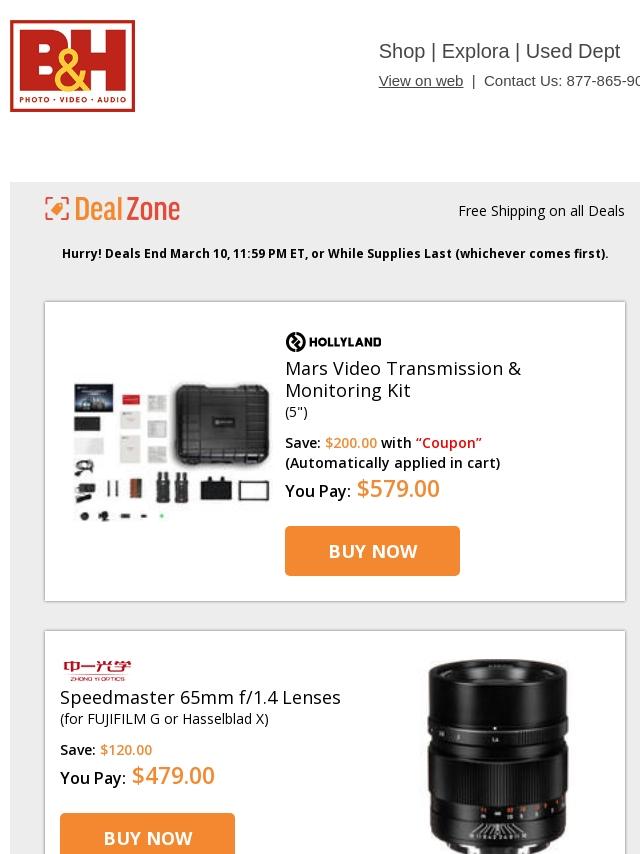Open the Used Dept link
This screenshot has height=854, width=640.
572,51
